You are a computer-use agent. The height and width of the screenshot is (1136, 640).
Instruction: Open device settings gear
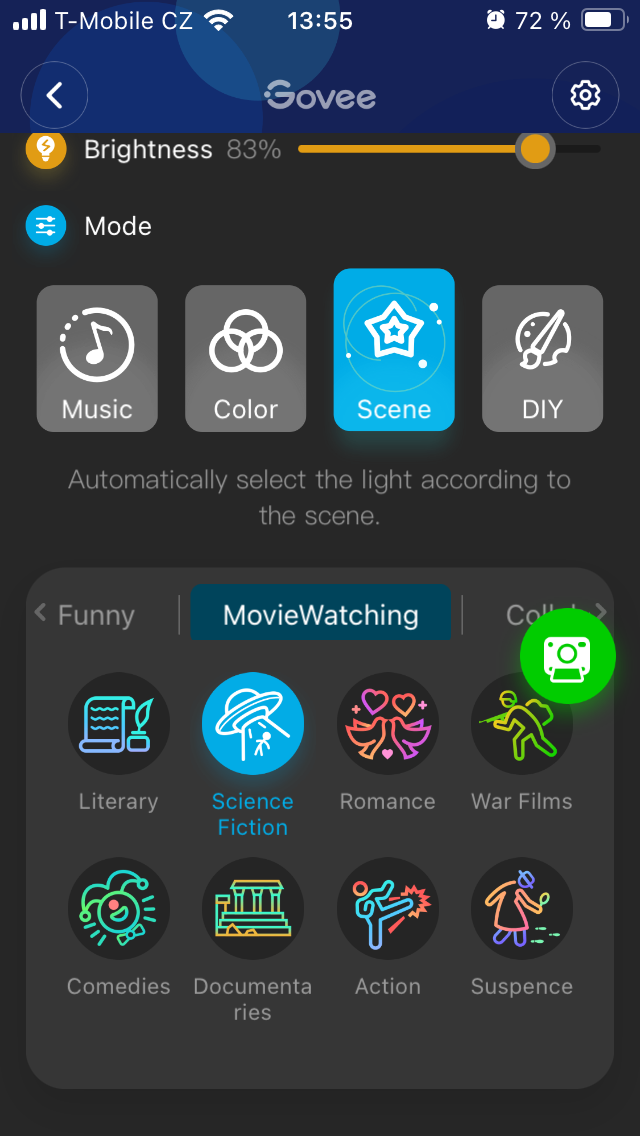click(585, 96)
